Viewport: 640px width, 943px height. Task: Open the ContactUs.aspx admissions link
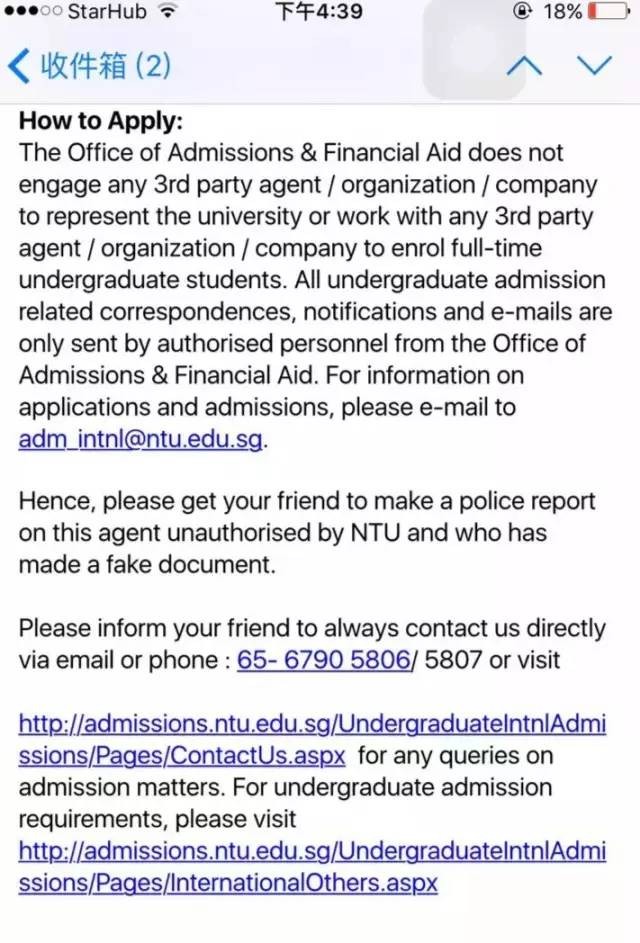coord(310,725)
